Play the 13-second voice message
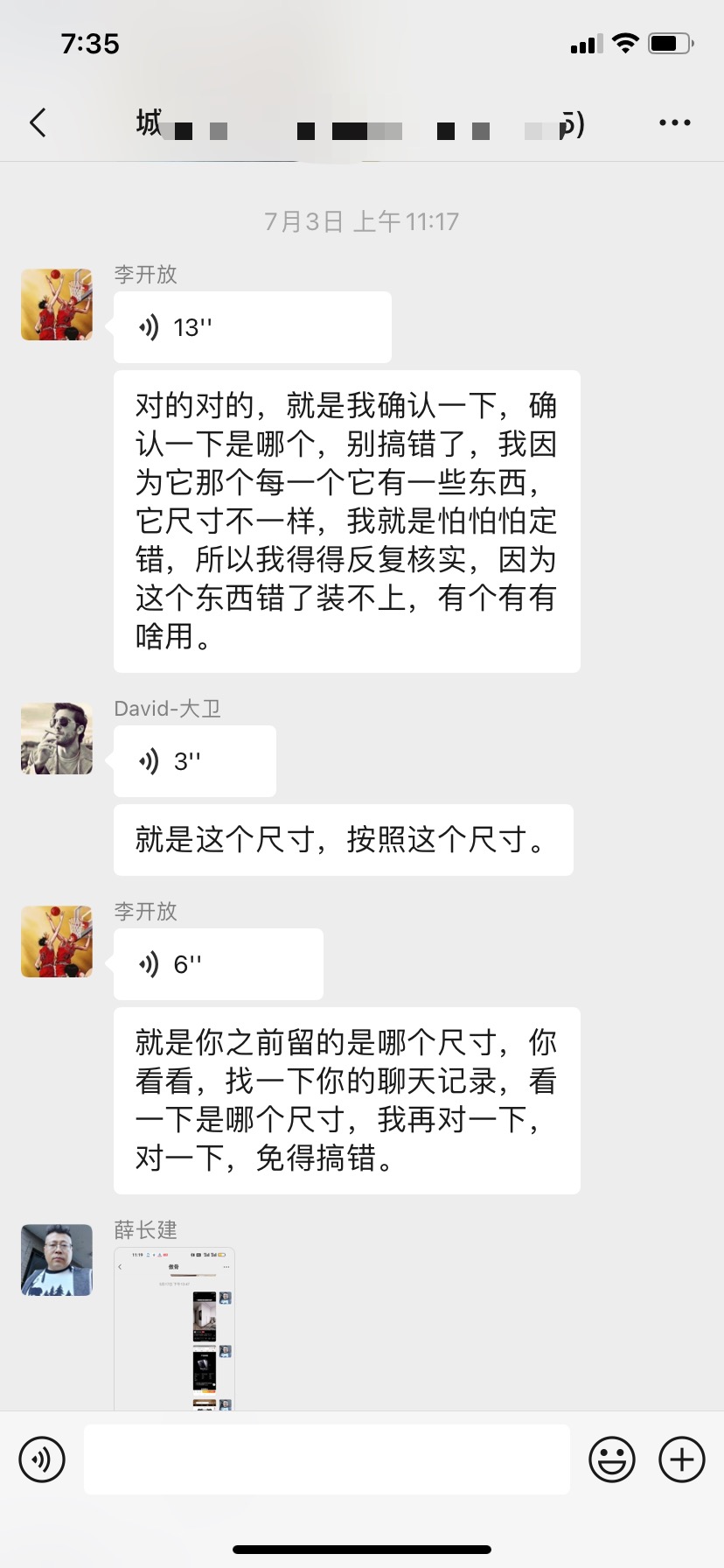Viewport: 724px width, 1568px height. (252, 327)
